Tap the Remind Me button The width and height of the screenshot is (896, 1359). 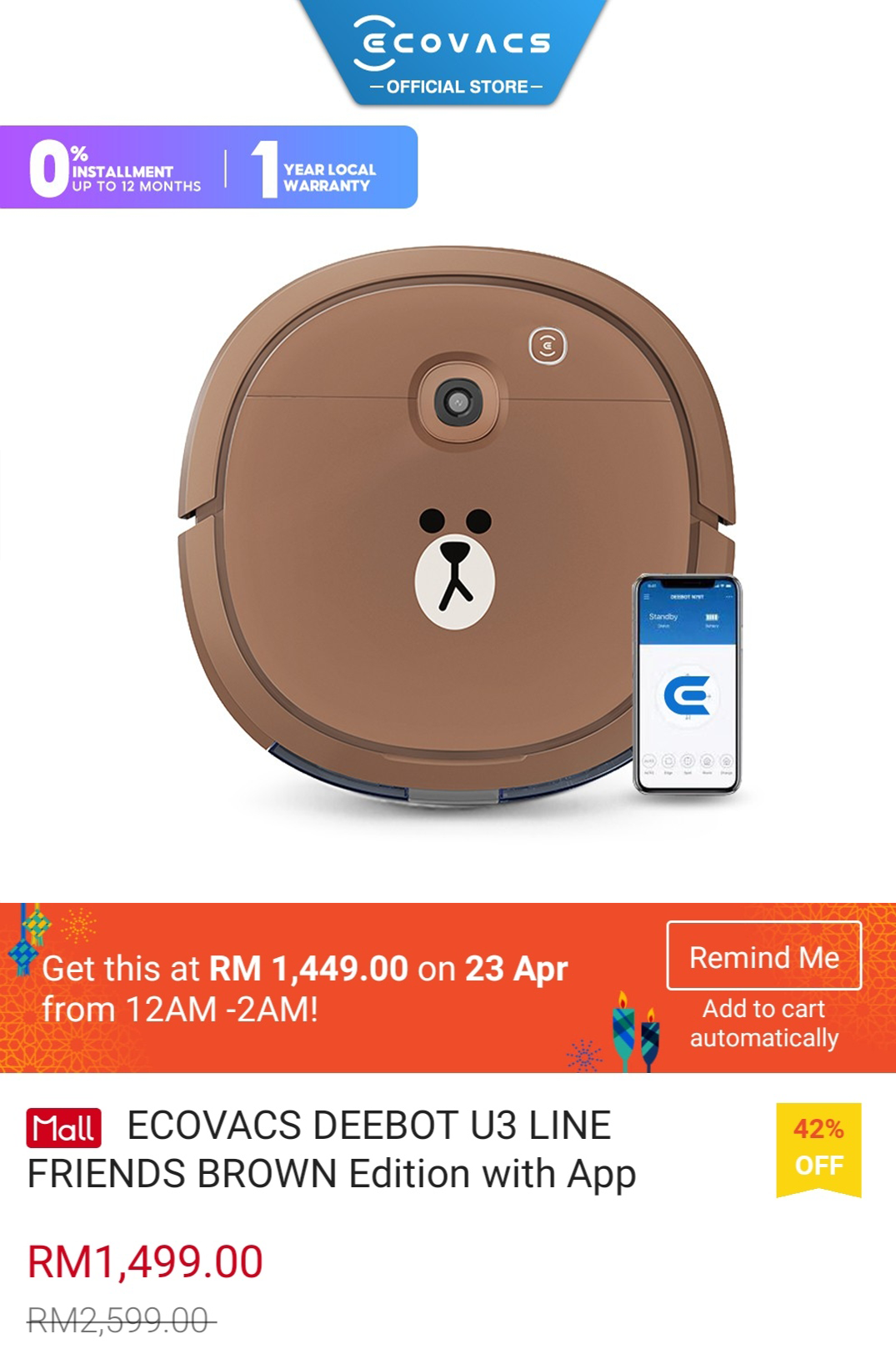click(763, 956)
